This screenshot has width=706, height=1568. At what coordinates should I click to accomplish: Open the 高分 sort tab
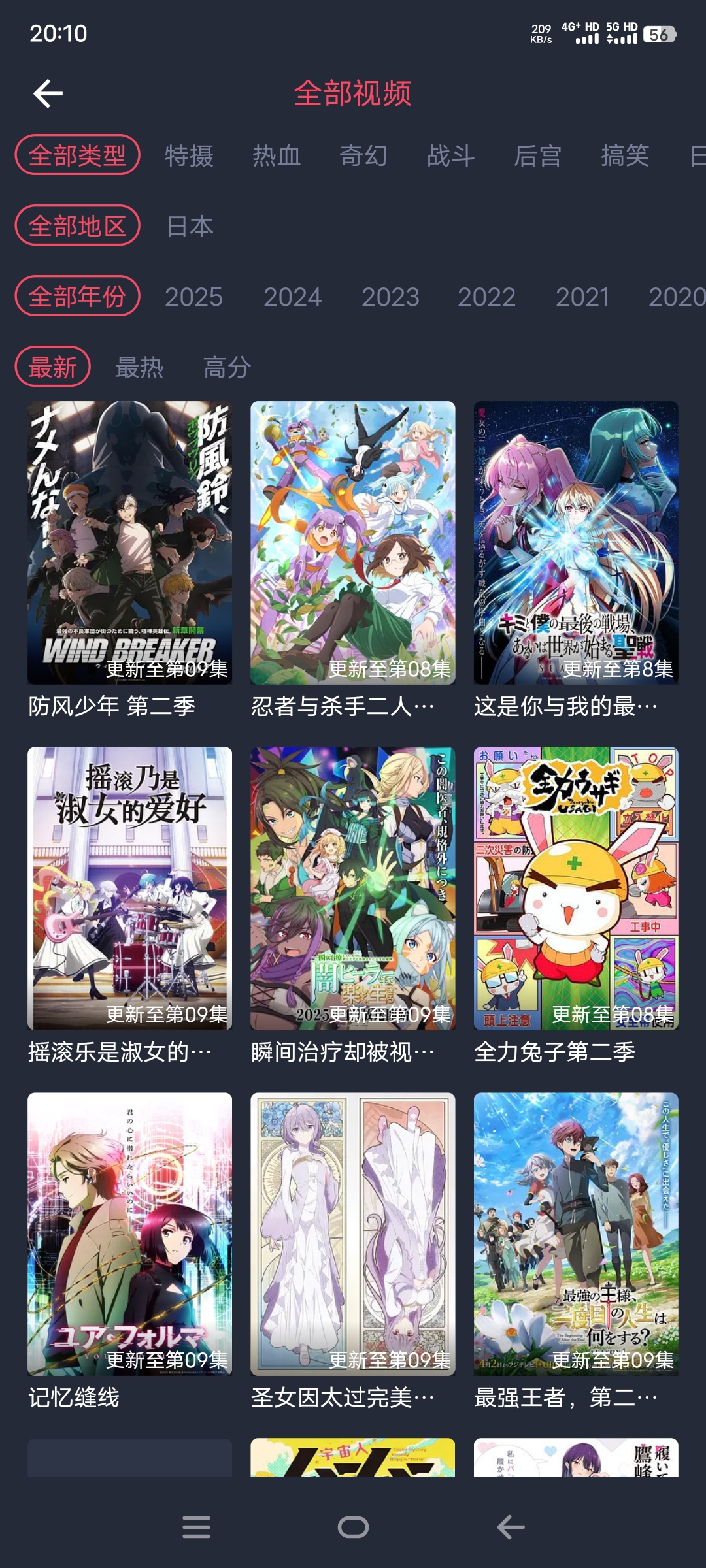227,367
